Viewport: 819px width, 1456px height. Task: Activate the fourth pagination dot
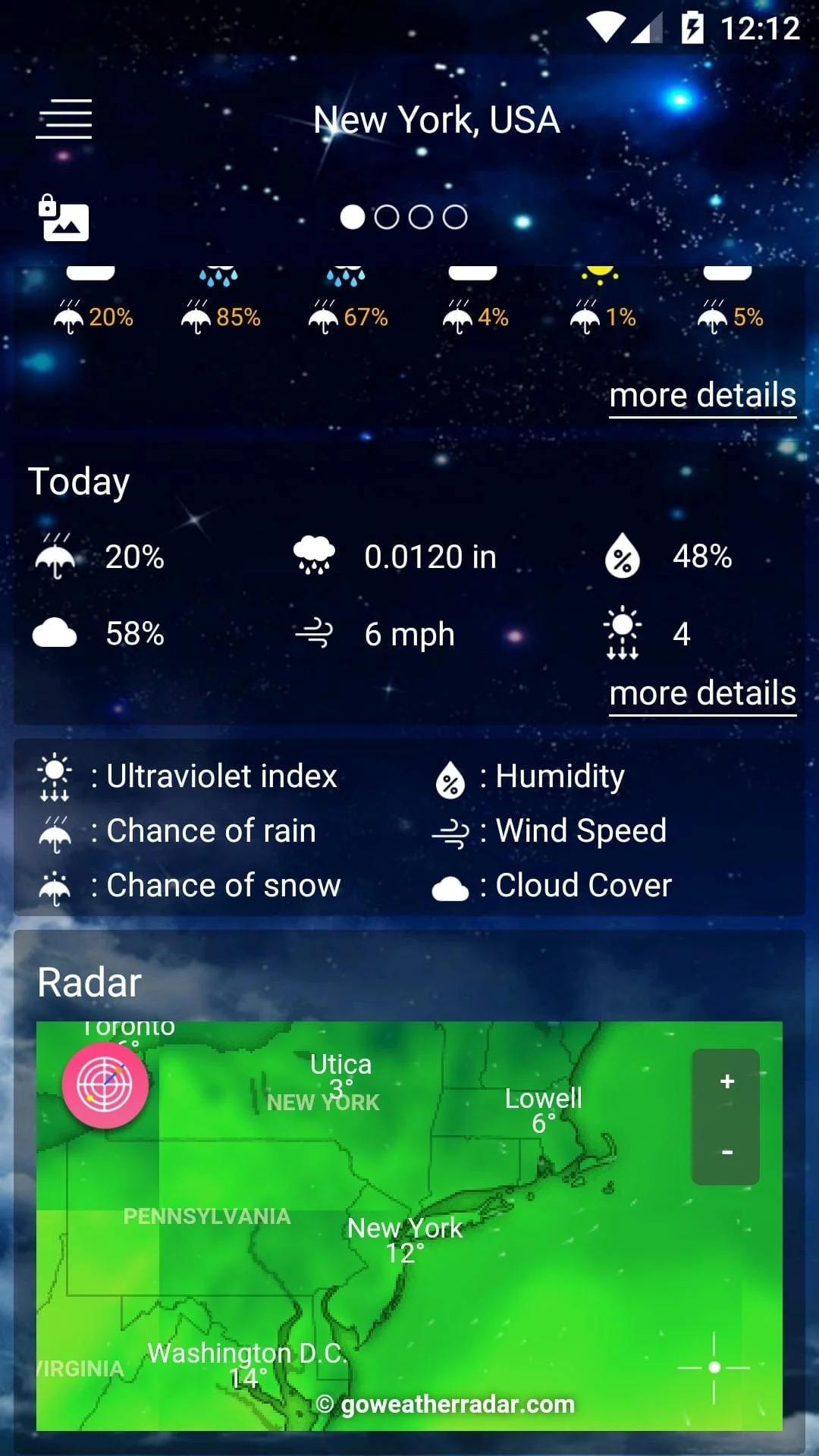click(x=456, y=216)
